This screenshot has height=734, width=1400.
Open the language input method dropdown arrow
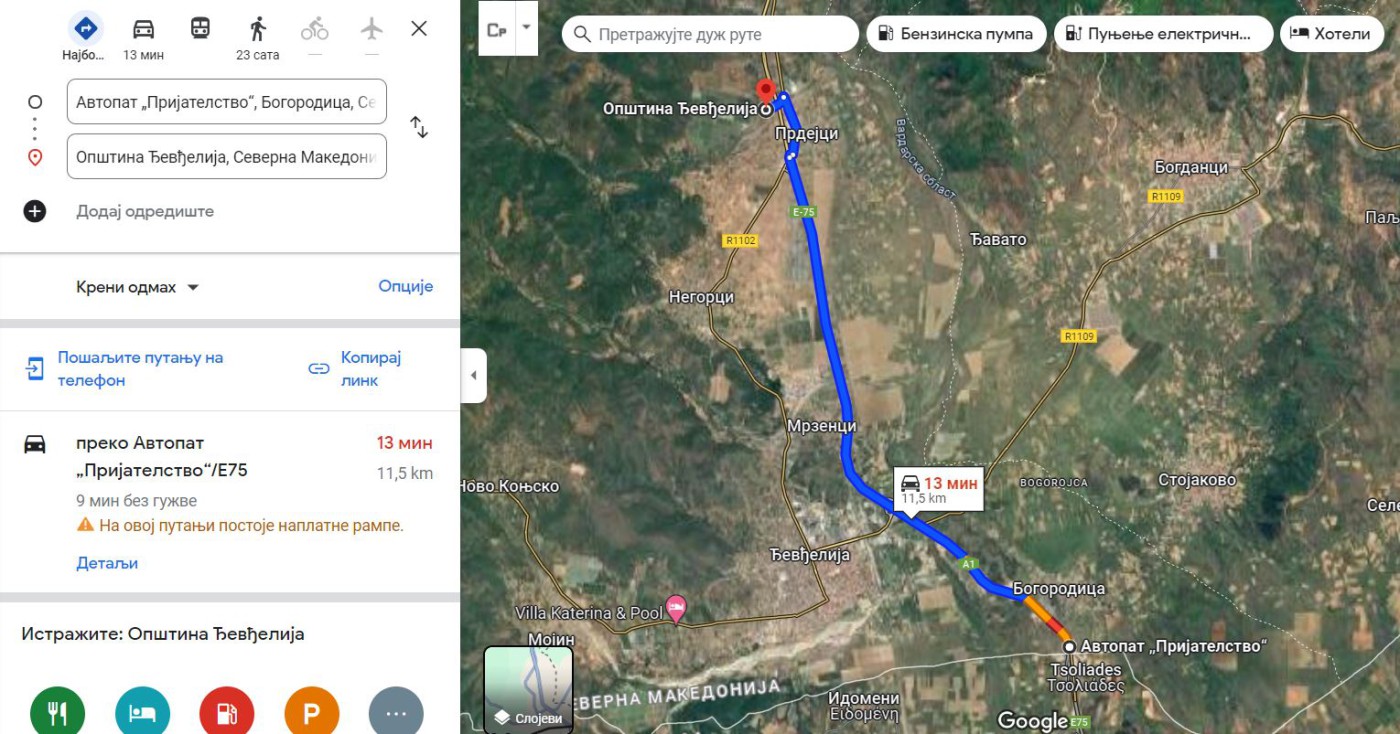[526, 28]
